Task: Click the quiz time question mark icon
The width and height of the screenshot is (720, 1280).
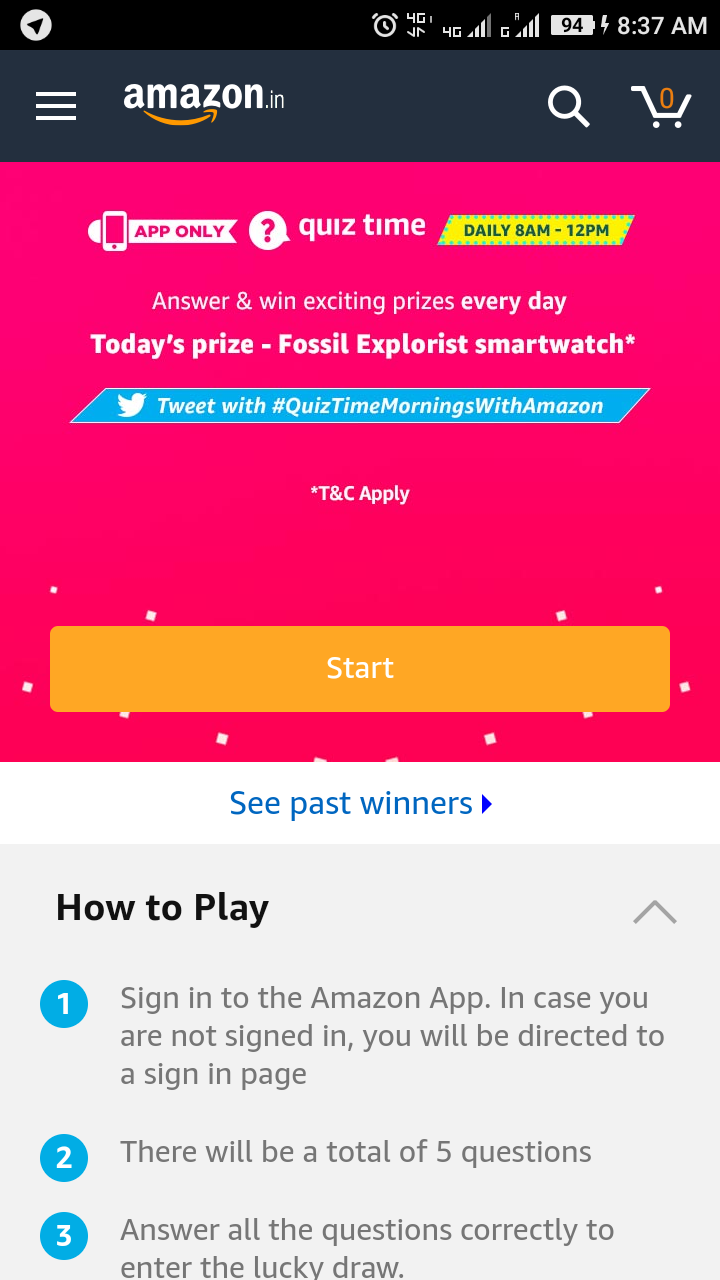Action: pyautogui.click(x=267, y=229)
